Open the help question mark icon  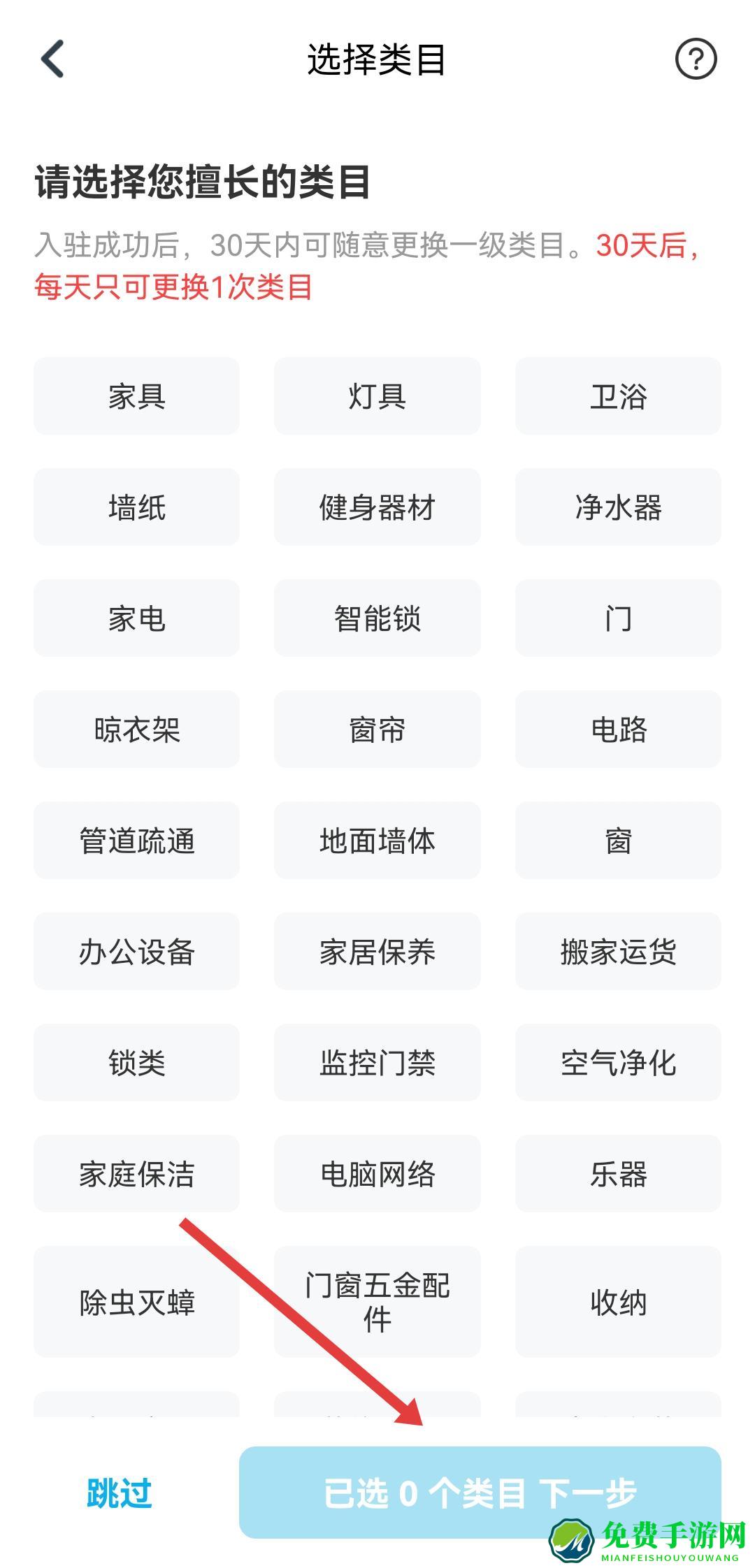696,59
